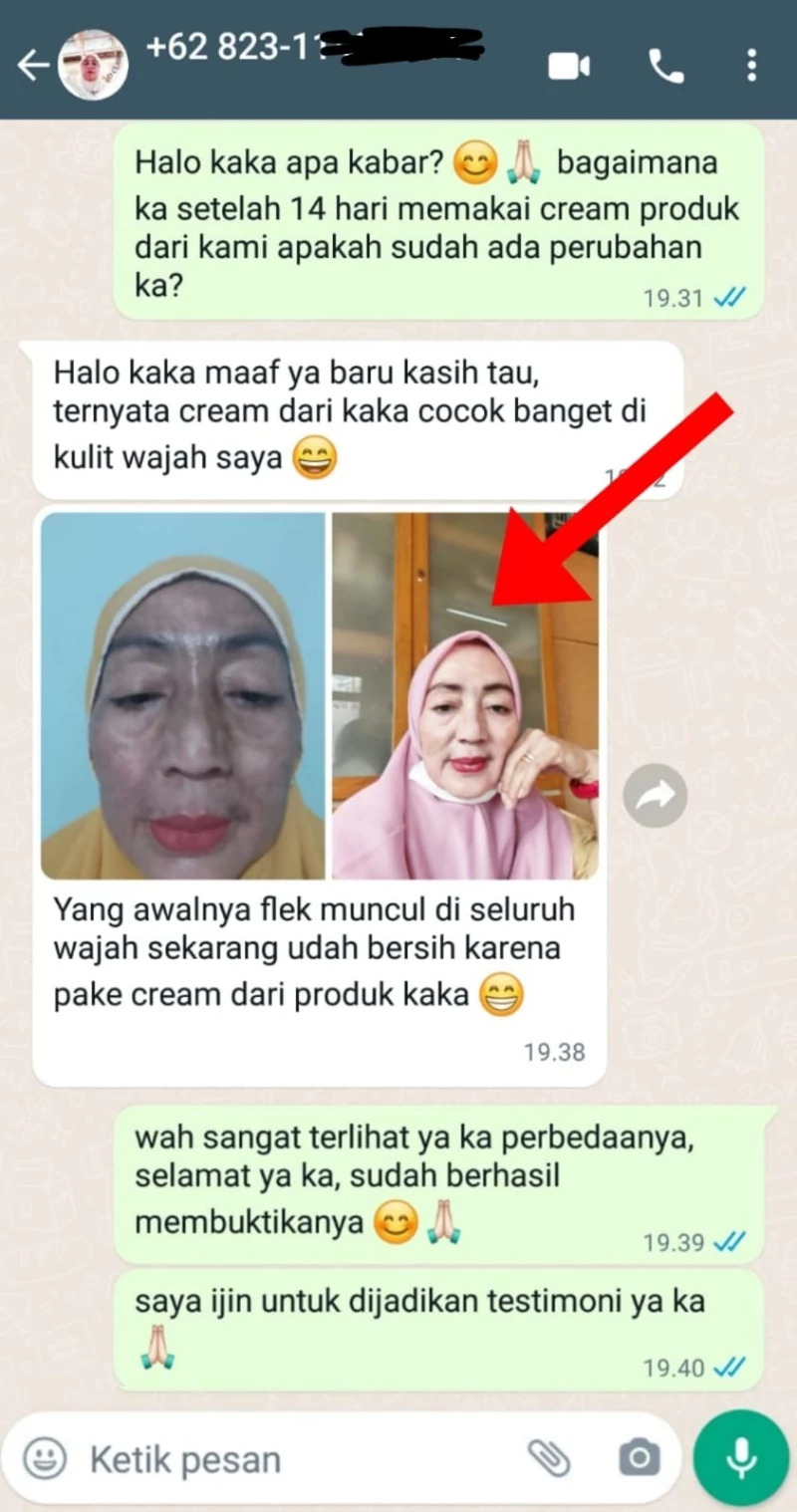This screenshot has height=1512, width=797.
Task: Open the yellow hijab before photo
Action: pyautogui.click(x=183, y=695)
